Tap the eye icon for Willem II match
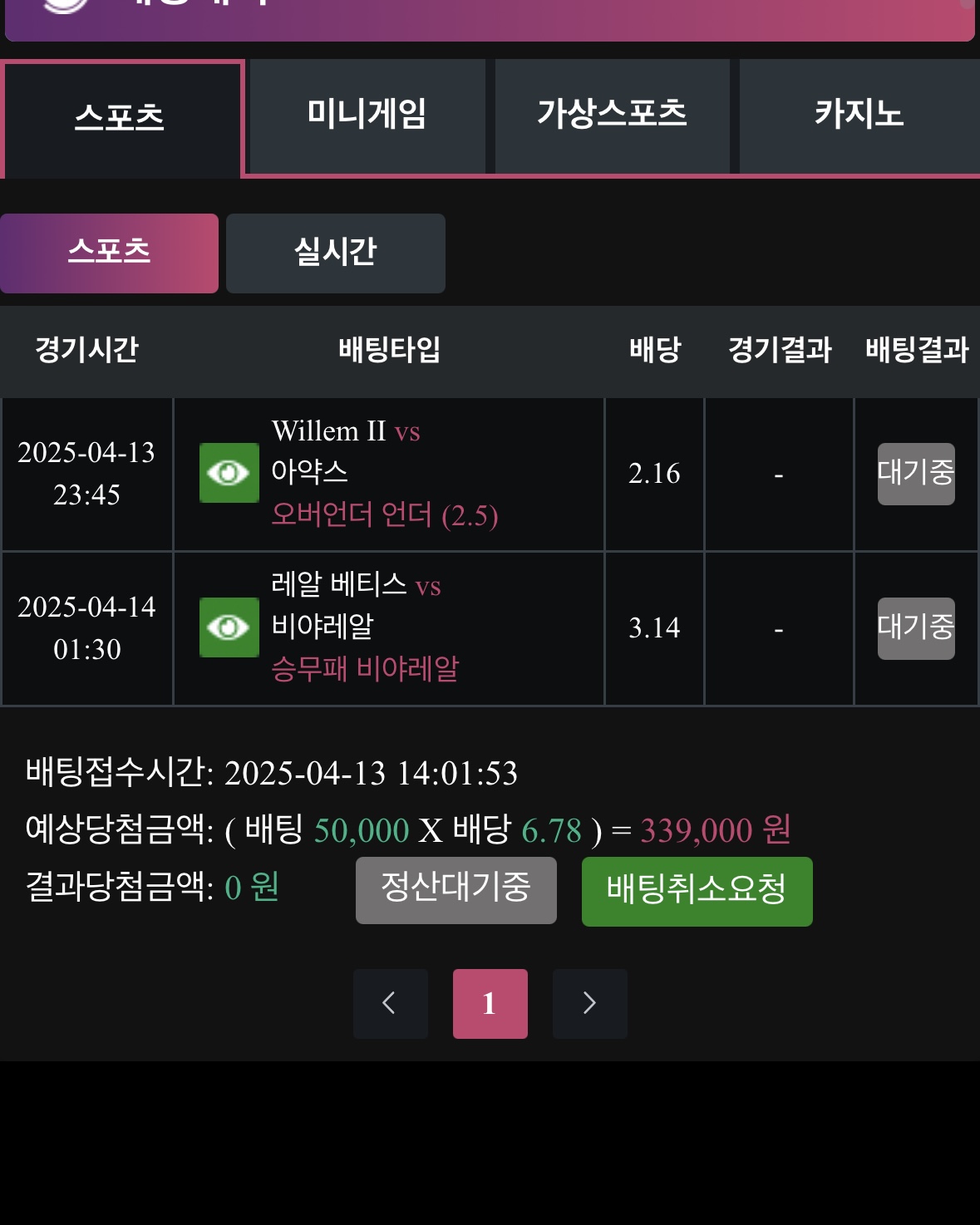 pyautogui.click(x=229, y=473)
